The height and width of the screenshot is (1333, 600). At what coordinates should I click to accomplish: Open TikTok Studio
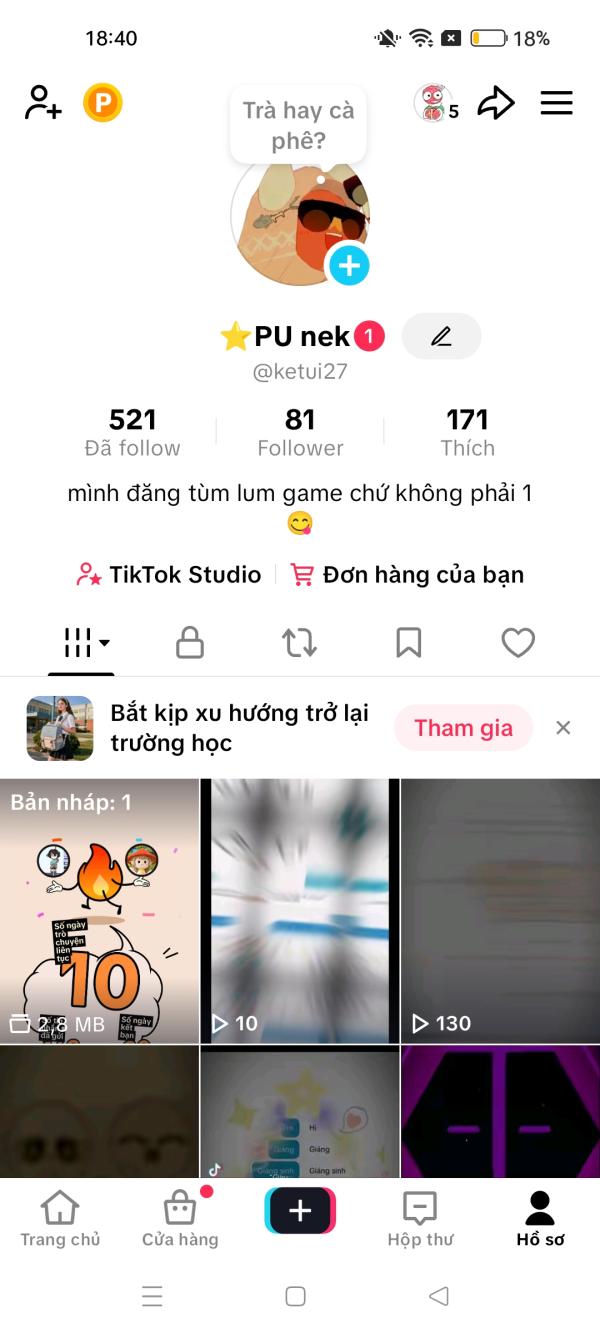[x=169, y=574]
